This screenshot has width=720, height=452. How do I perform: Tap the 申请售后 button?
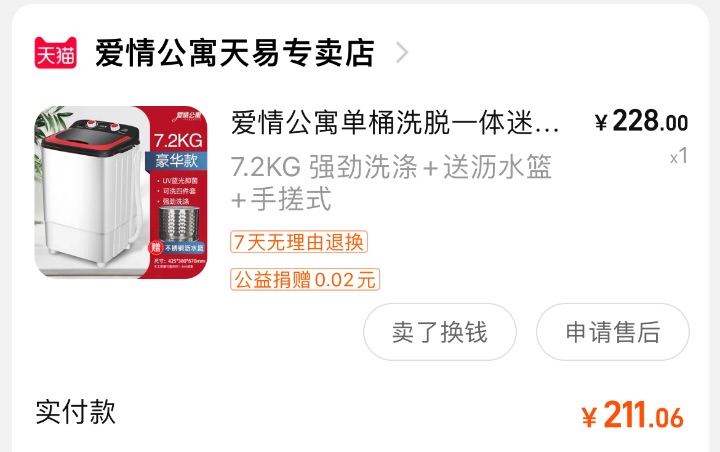[x=612, y=332]
